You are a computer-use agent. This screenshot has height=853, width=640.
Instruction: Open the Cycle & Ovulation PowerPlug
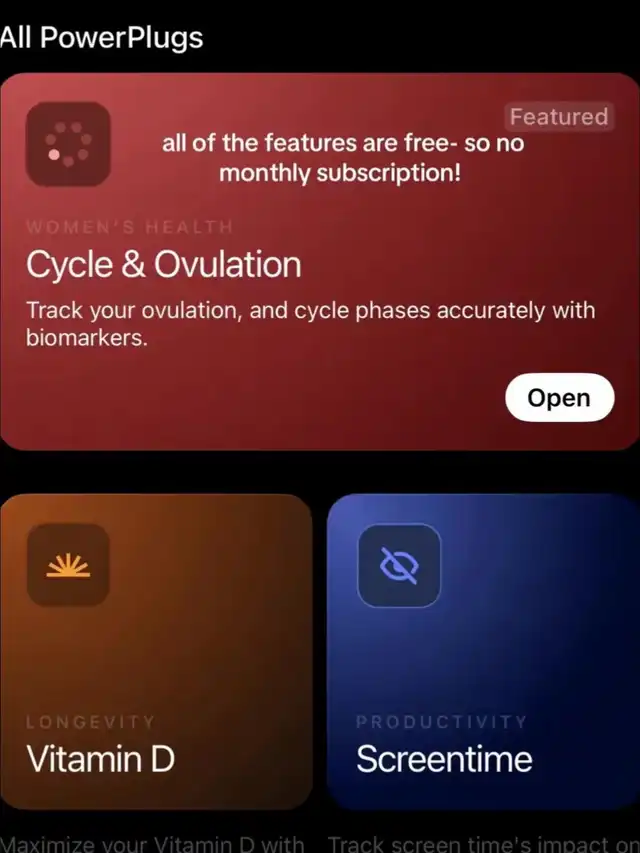tap(558, 398)
